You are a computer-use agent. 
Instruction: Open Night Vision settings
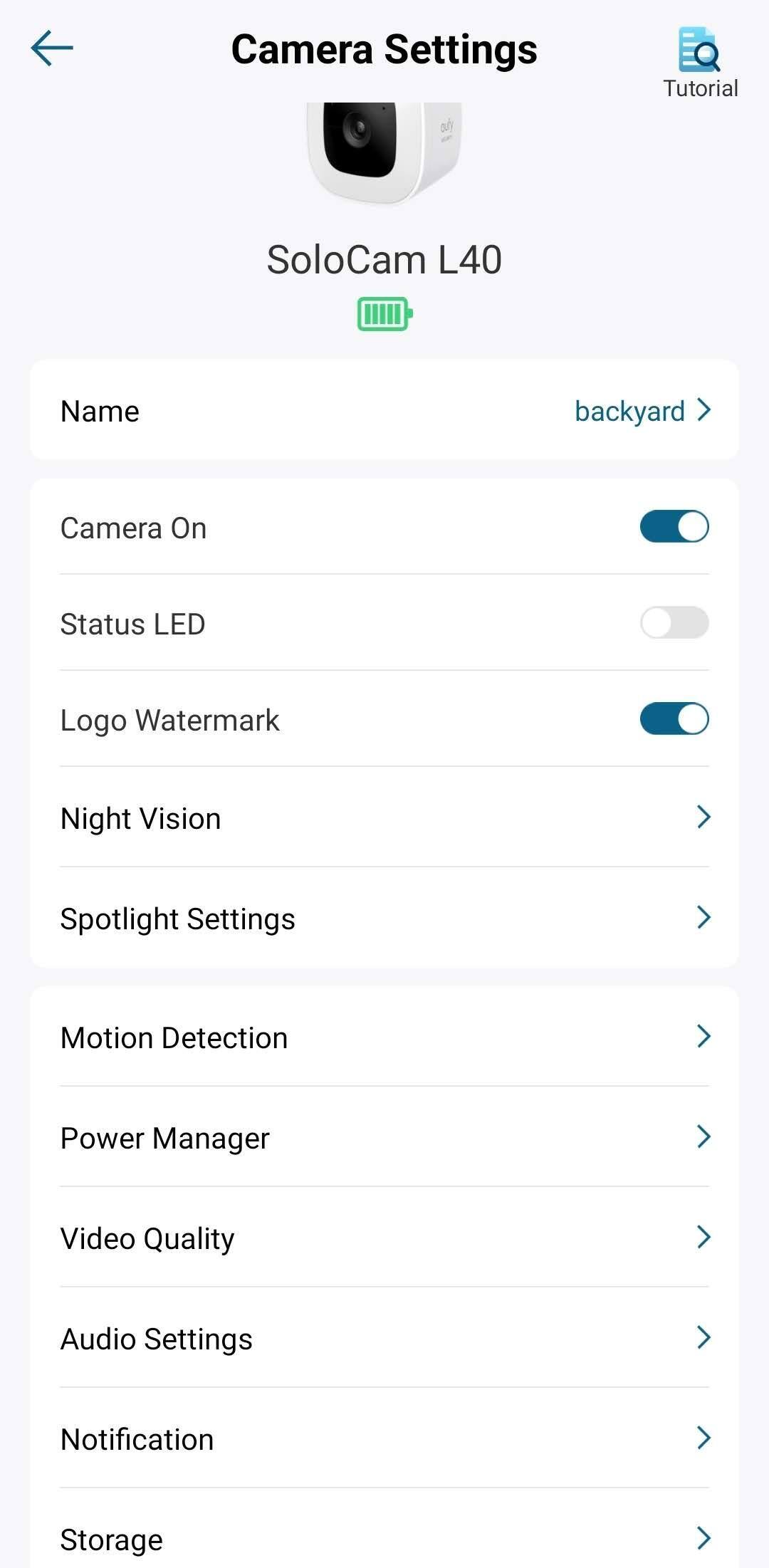point(384,818)
